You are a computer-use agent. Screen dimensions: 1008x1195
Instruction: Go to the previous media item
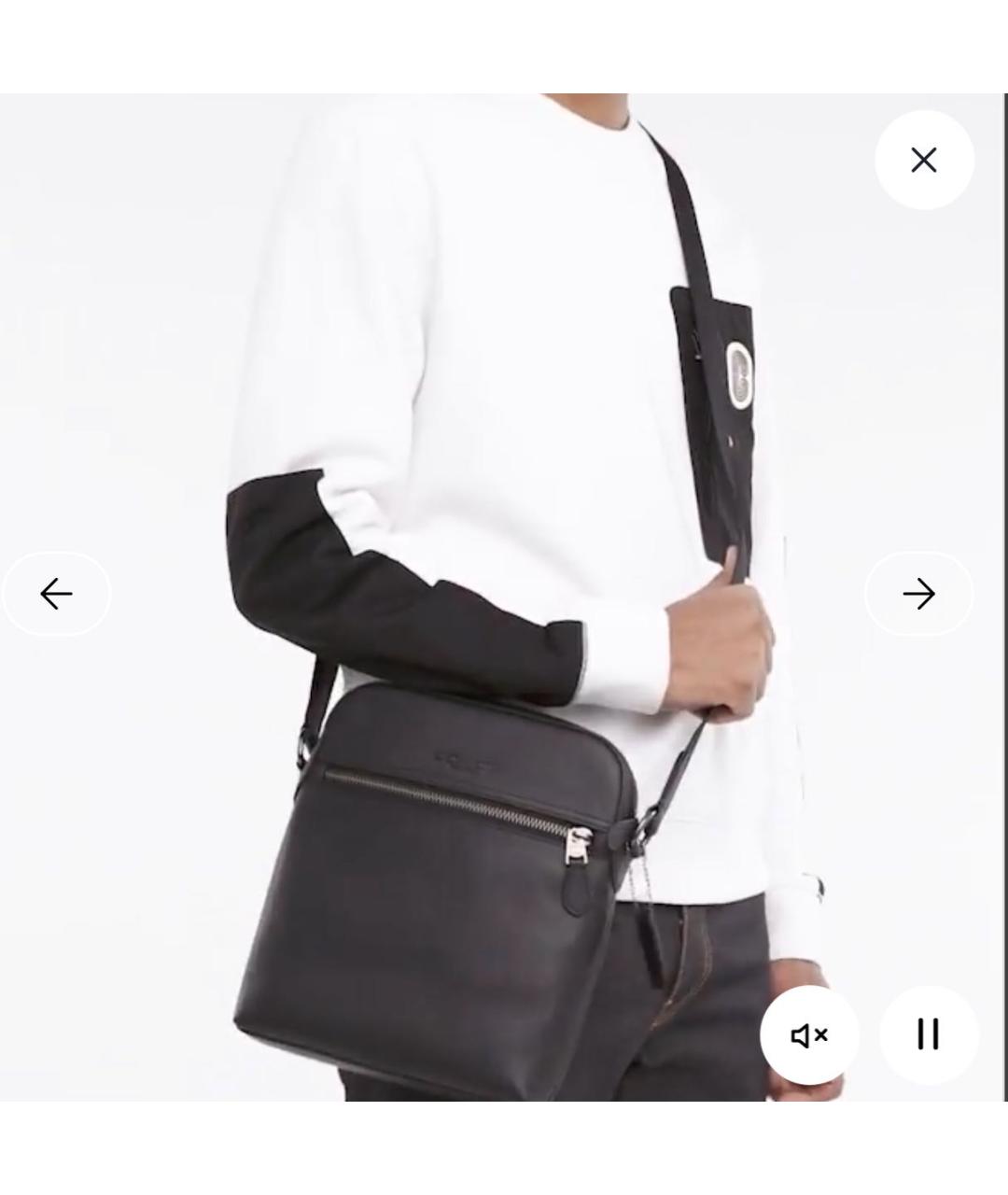point(56,594)
